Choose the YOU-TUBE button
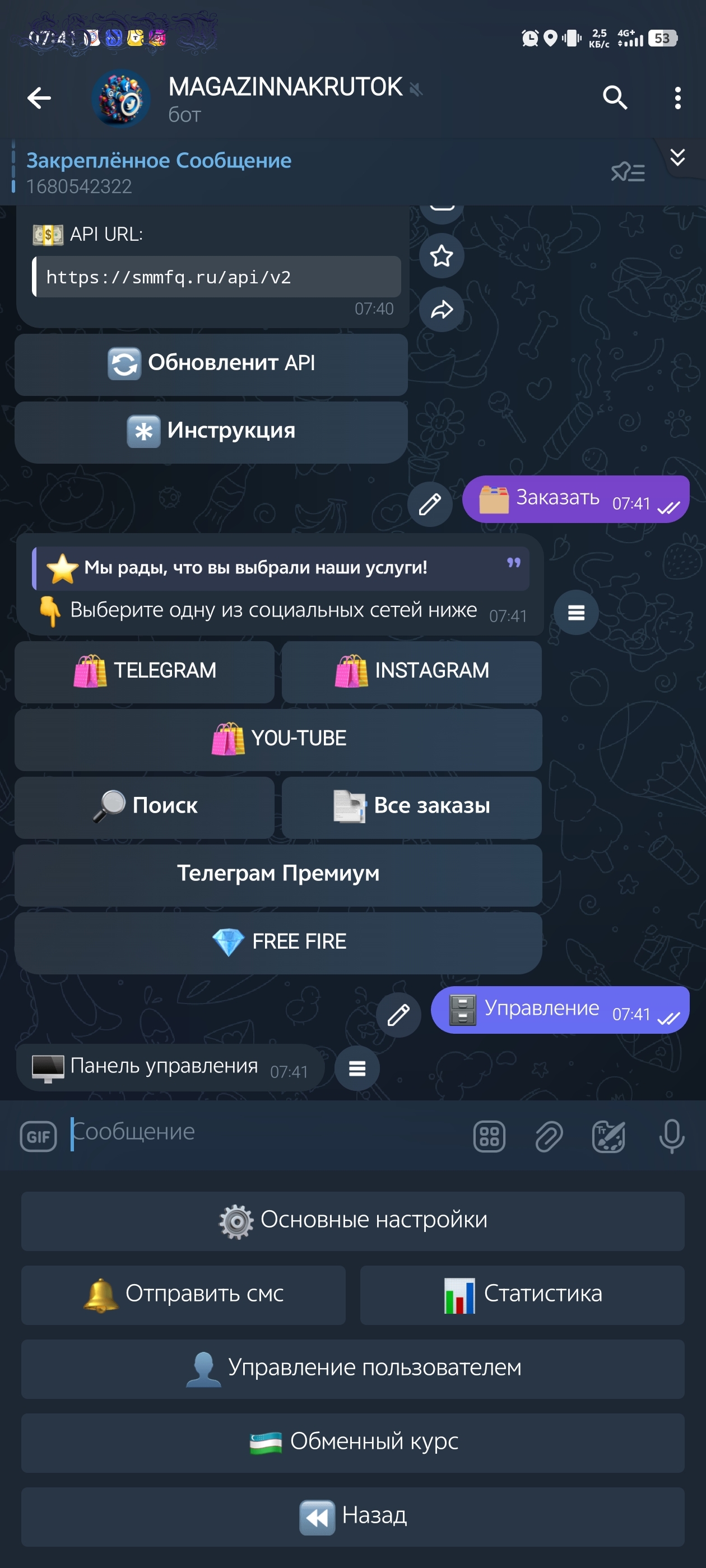 [278, 739]
